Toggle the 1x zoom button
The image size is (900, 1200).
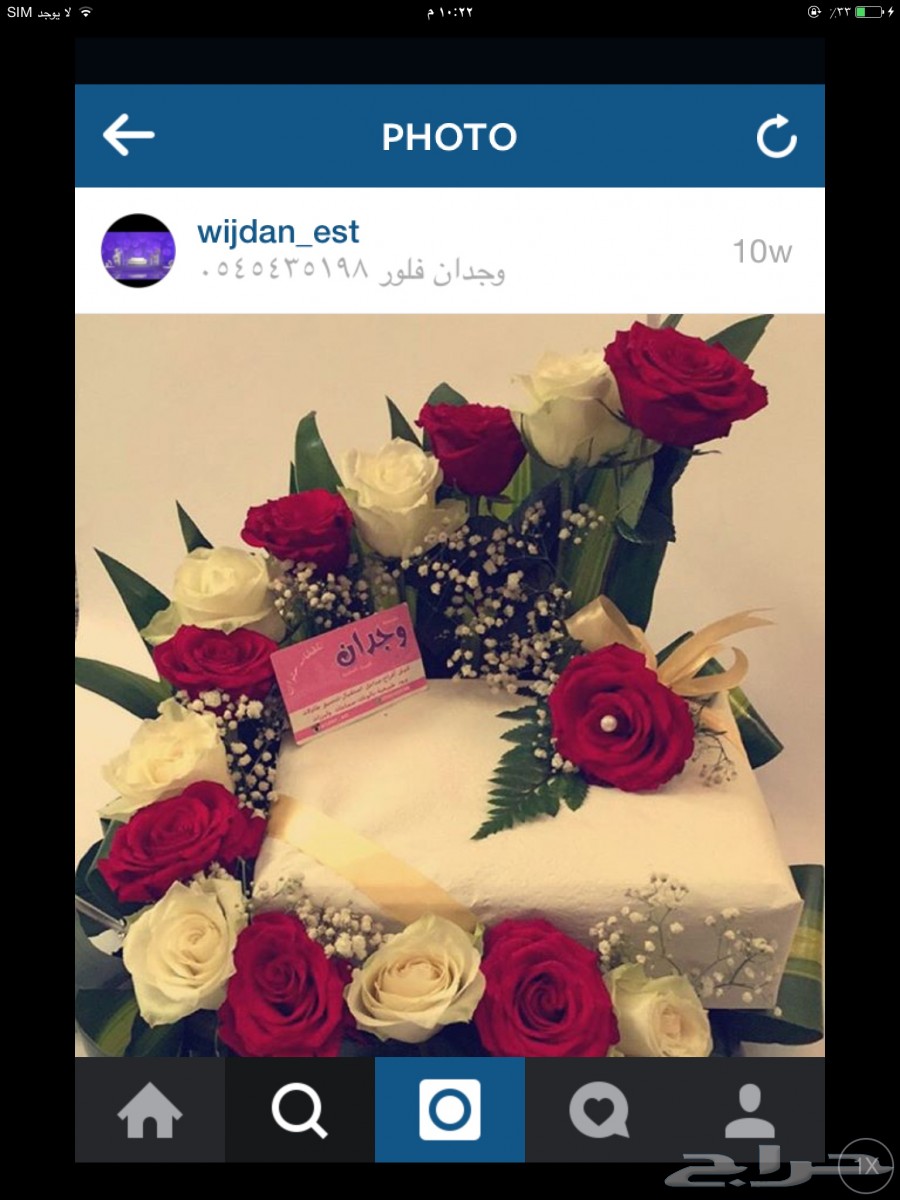click(x=866, y=1166)
